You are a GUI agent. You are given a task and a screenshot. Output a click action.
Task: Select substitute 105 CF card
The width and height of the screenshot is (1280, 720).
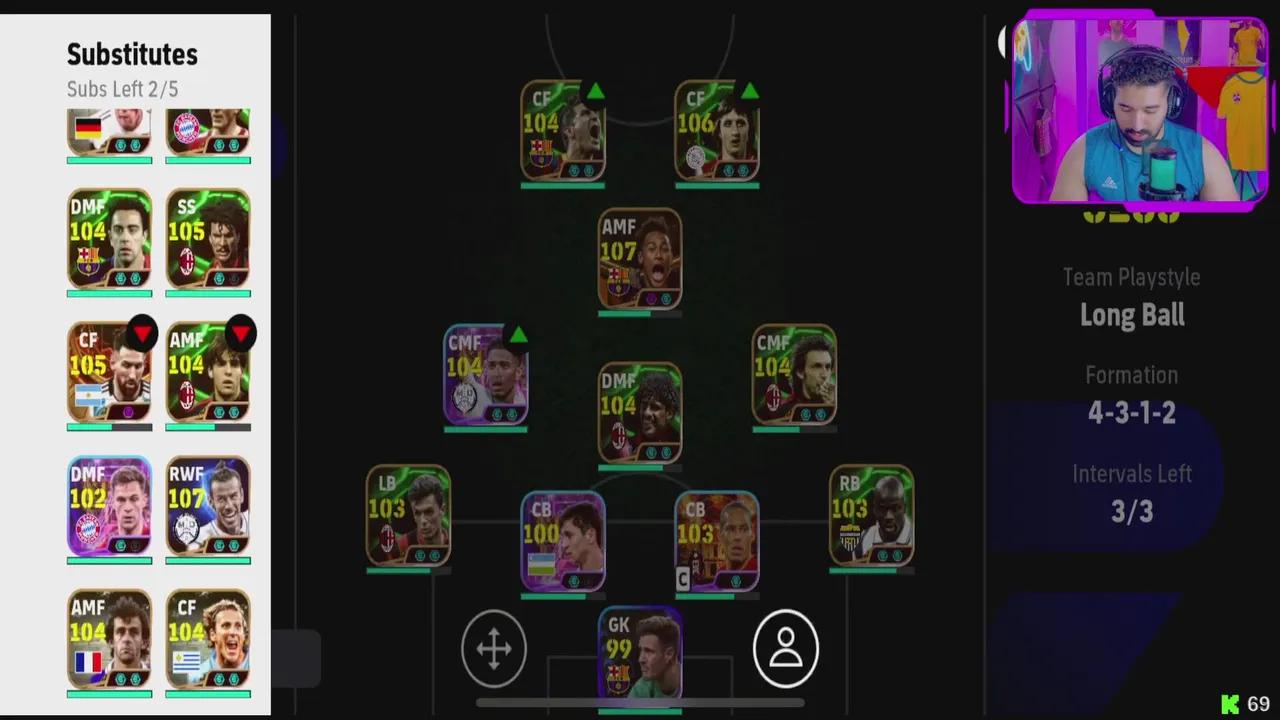point(109,372)
